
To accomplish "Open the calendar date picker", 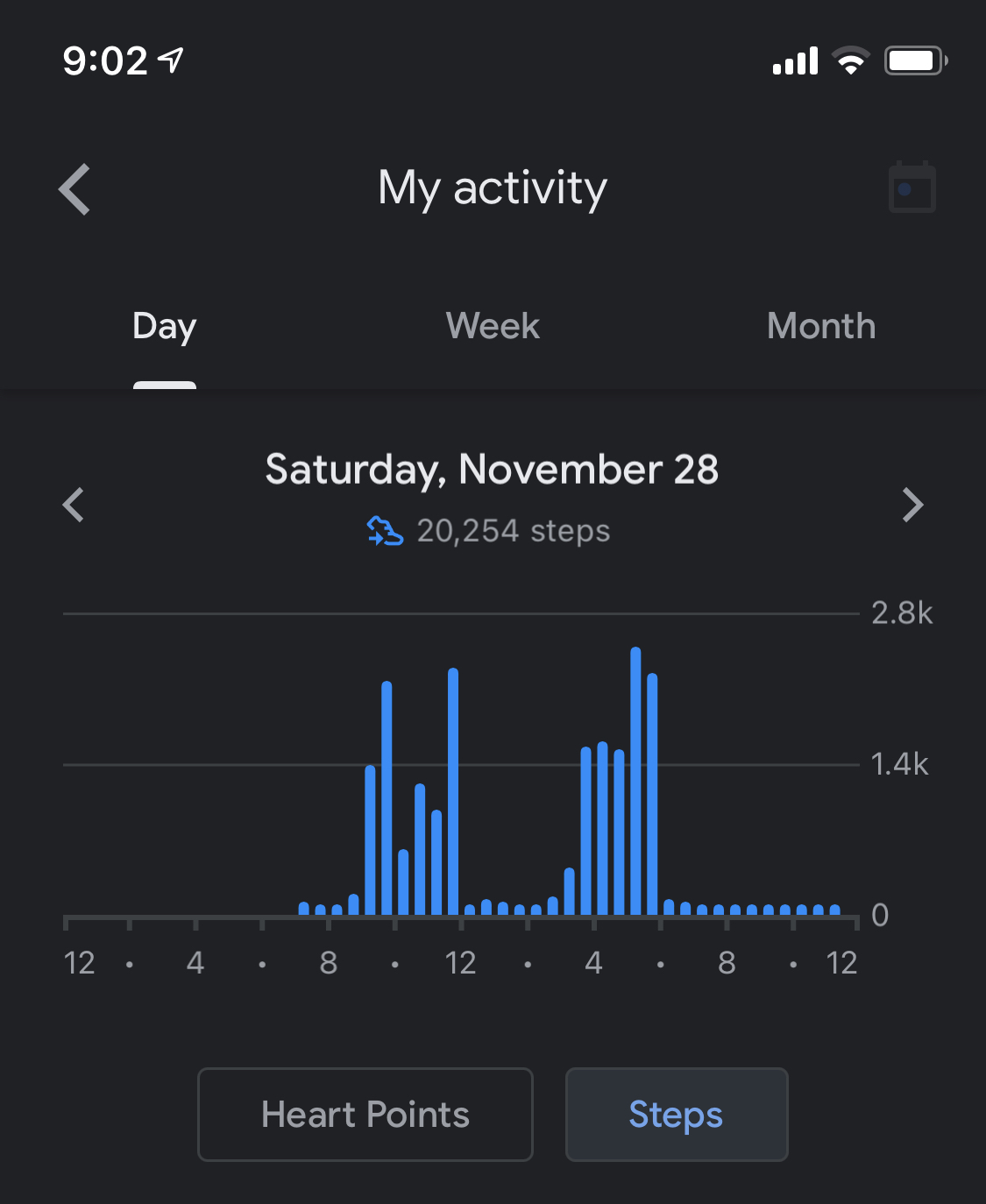I will (912, 188).
